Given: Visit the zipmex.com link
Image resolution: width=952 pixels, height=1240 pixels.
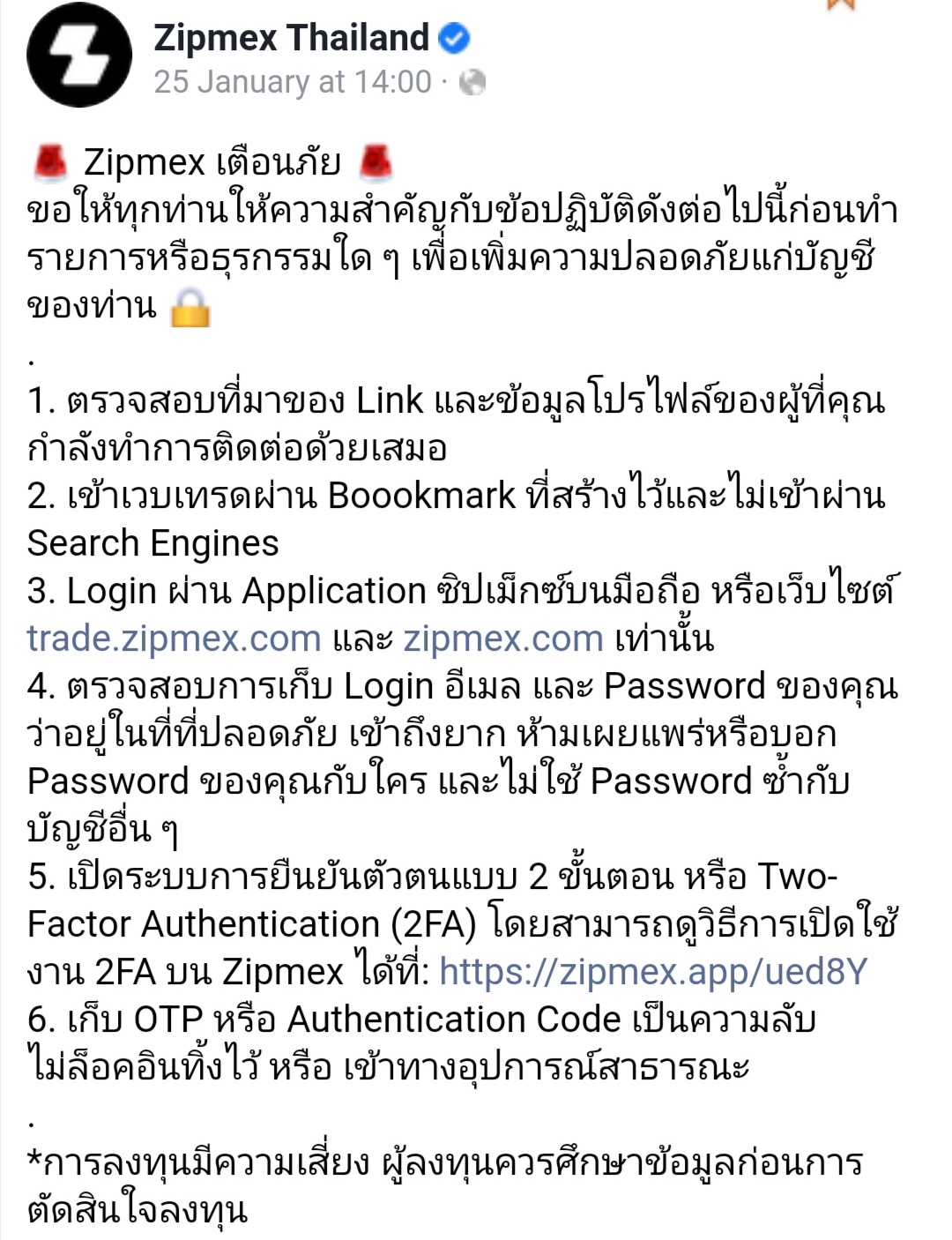Looking at the screenshot, I should tap(502, 639).
